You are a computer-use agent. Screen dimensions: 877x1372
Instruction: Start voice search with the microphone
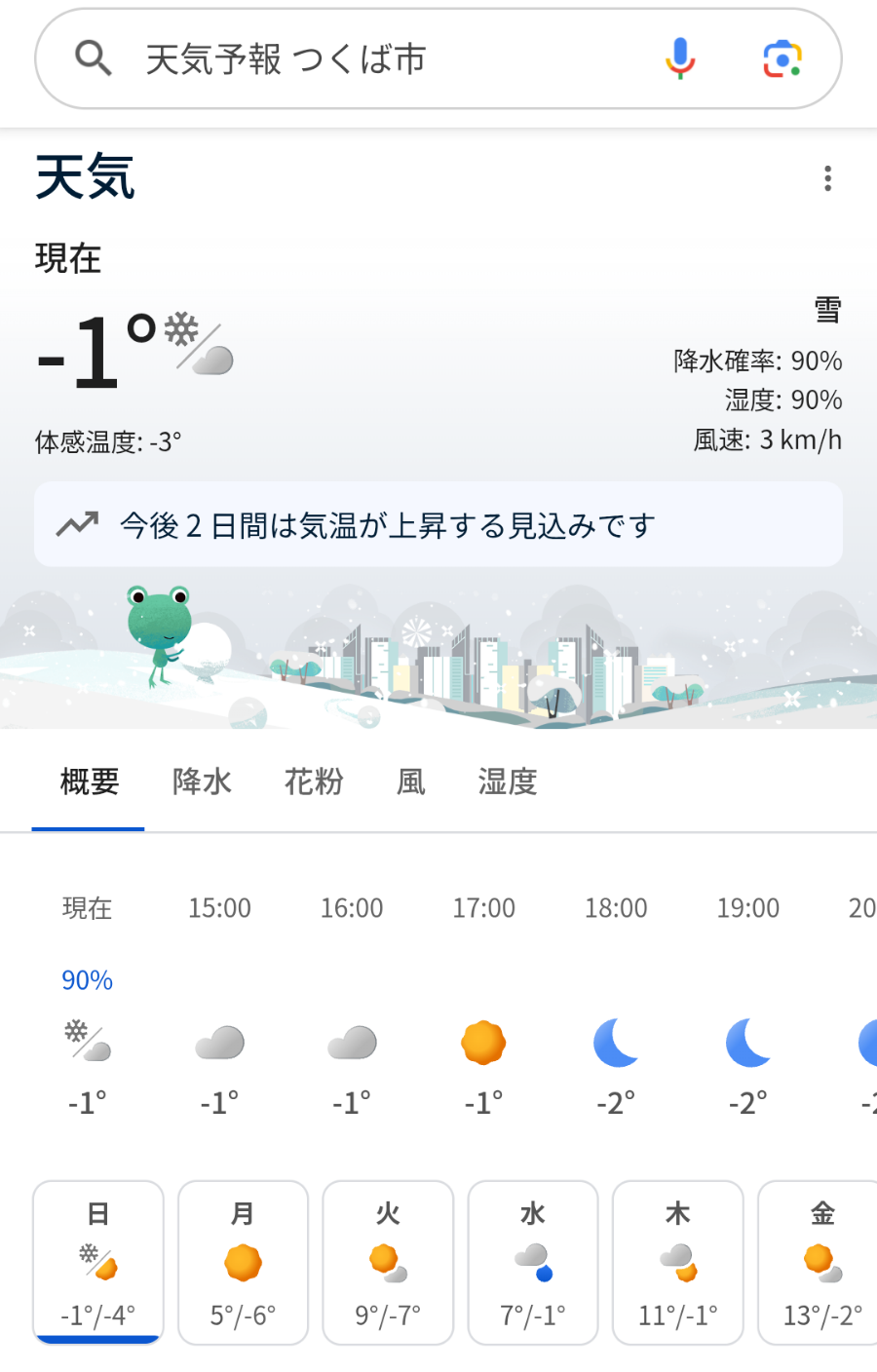680,59
